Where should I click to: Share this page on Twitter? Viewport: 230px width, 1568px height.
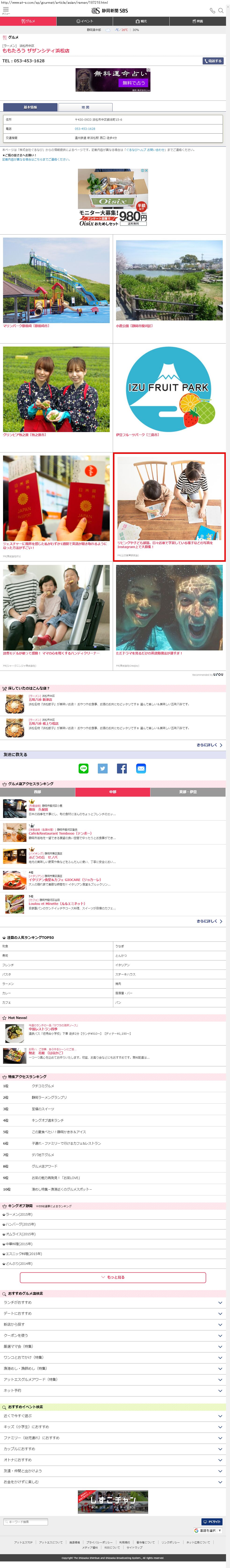point(103,769)
